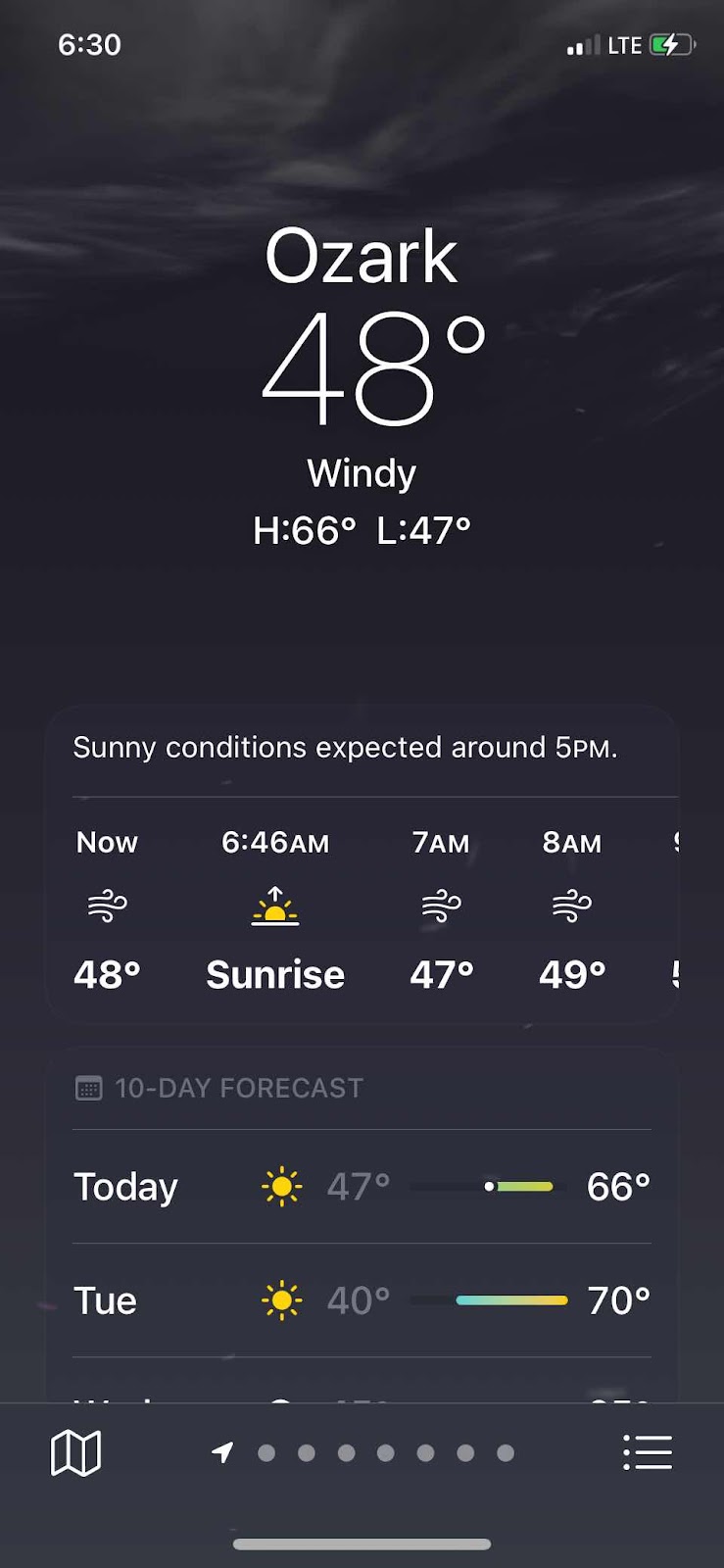Image resolution: width=724 pixels, height=1568 pixels.
Task: Open the weather map
Action: (75, 1452)
